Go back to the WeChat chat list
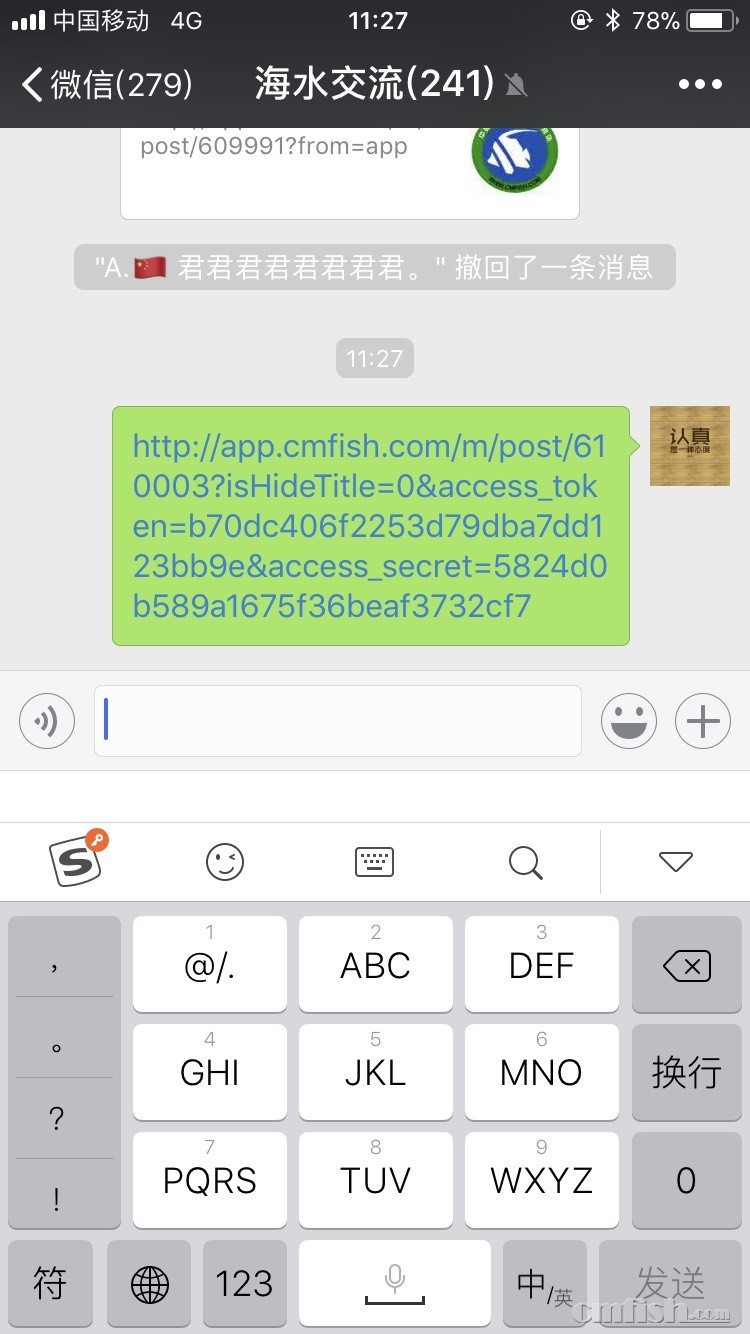The image size is (750, 1334). [x=105, y=84]
